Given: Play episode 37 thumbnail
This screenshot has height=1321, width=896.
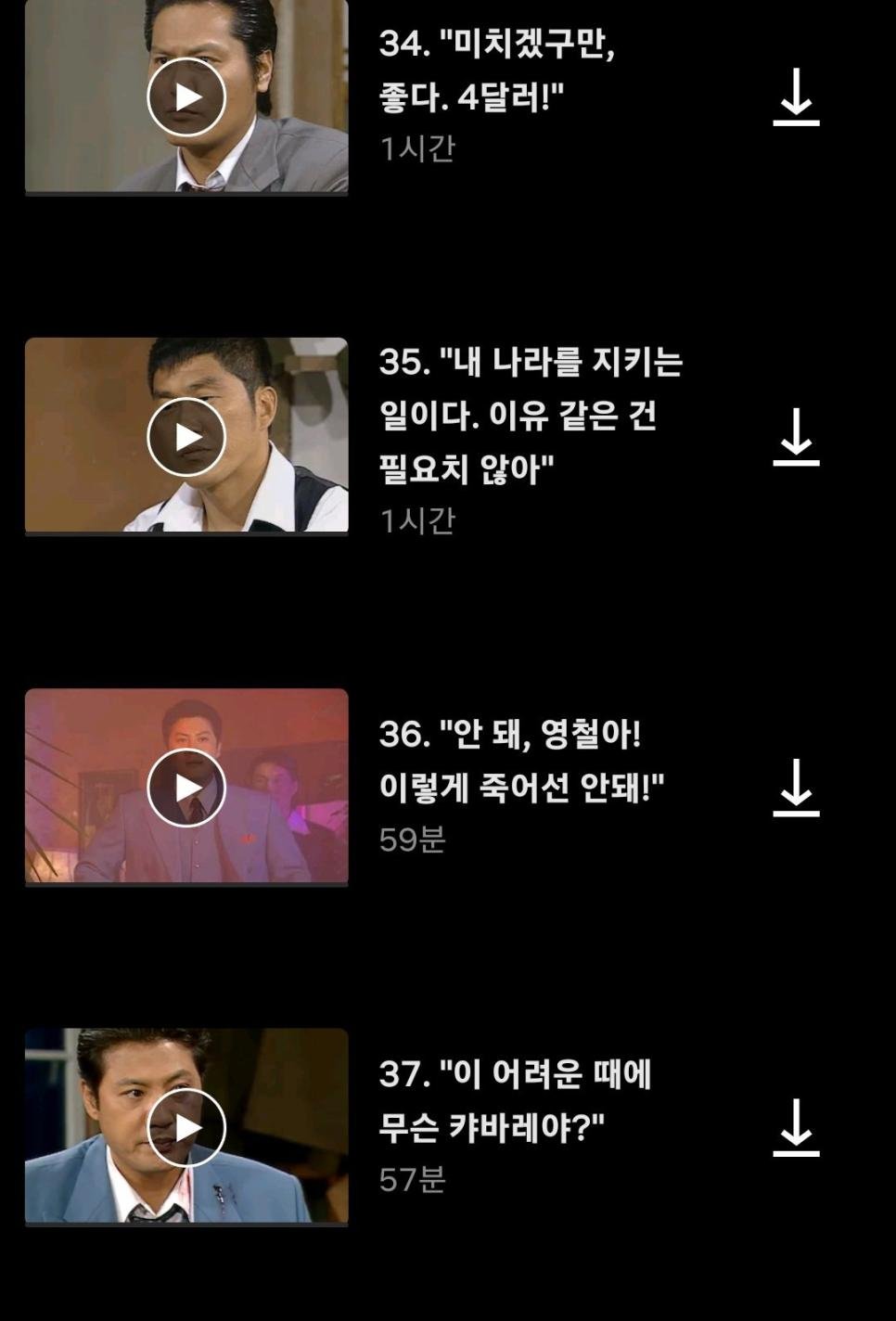Looking at the screenshot, I should tap(186, 1127).
